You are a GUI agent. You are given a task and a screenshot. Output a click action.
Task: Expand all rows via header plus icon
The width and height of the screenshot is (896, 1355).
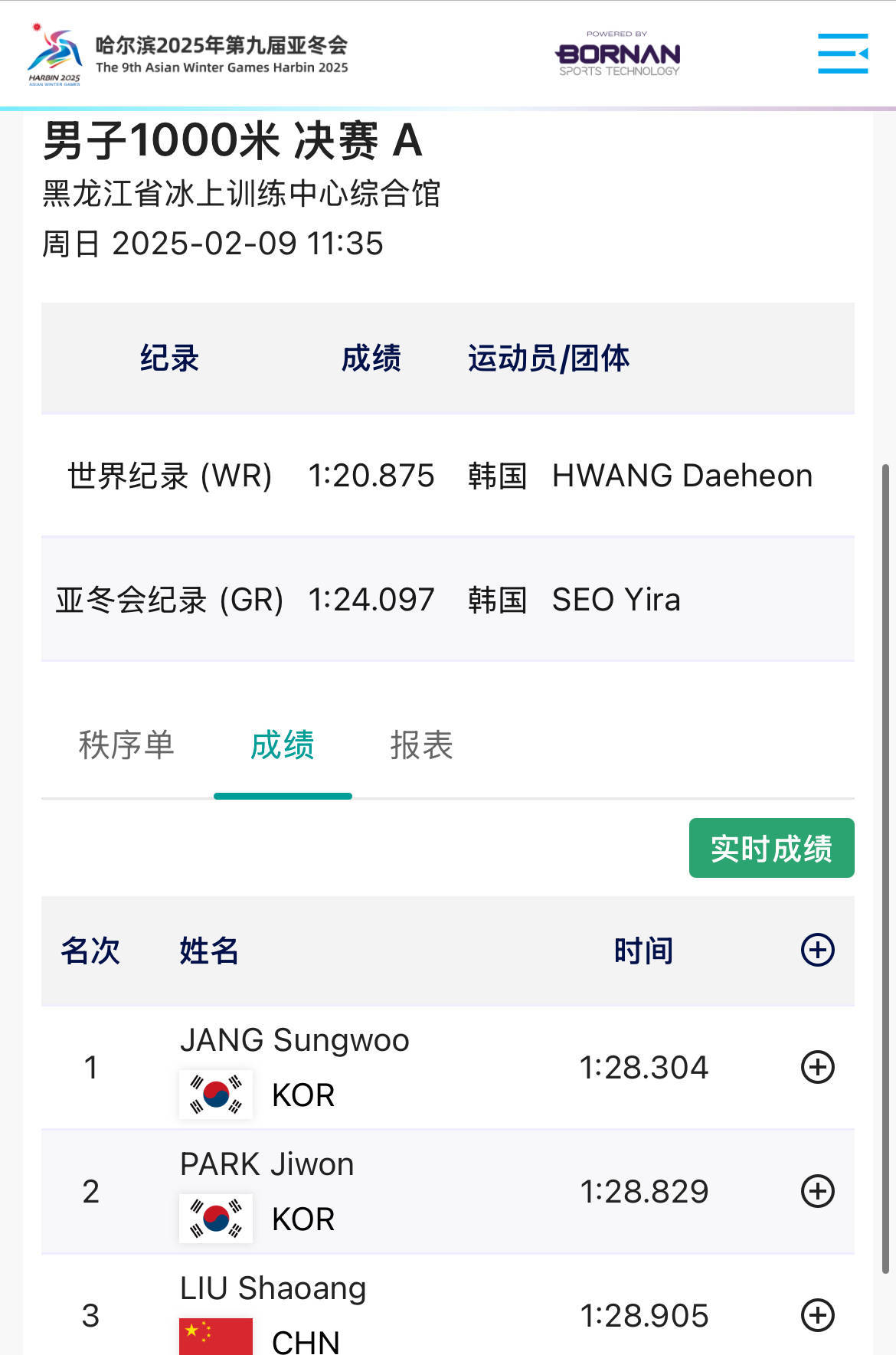pyautogui.click(x=817, y=951)
